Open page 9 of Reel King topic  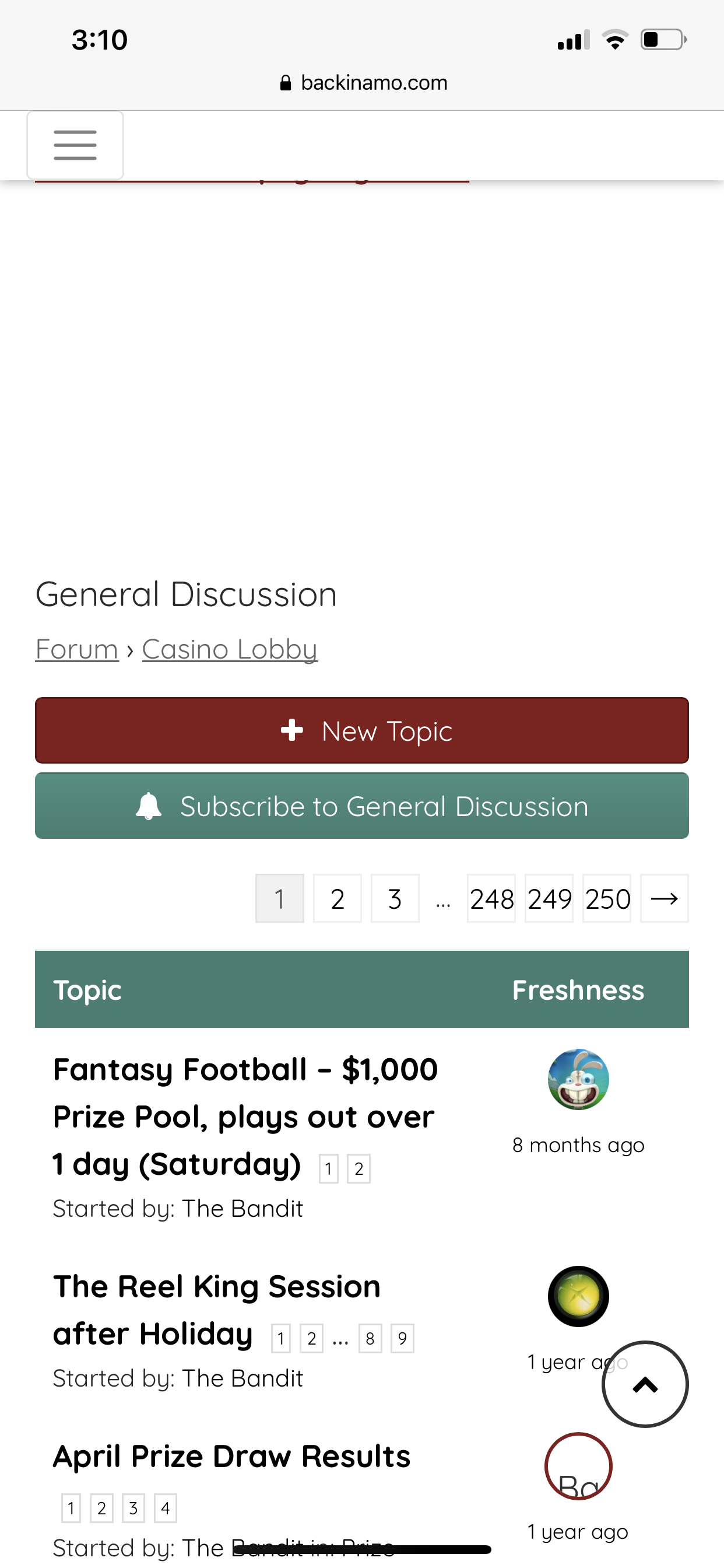(x=402, y=1339)
